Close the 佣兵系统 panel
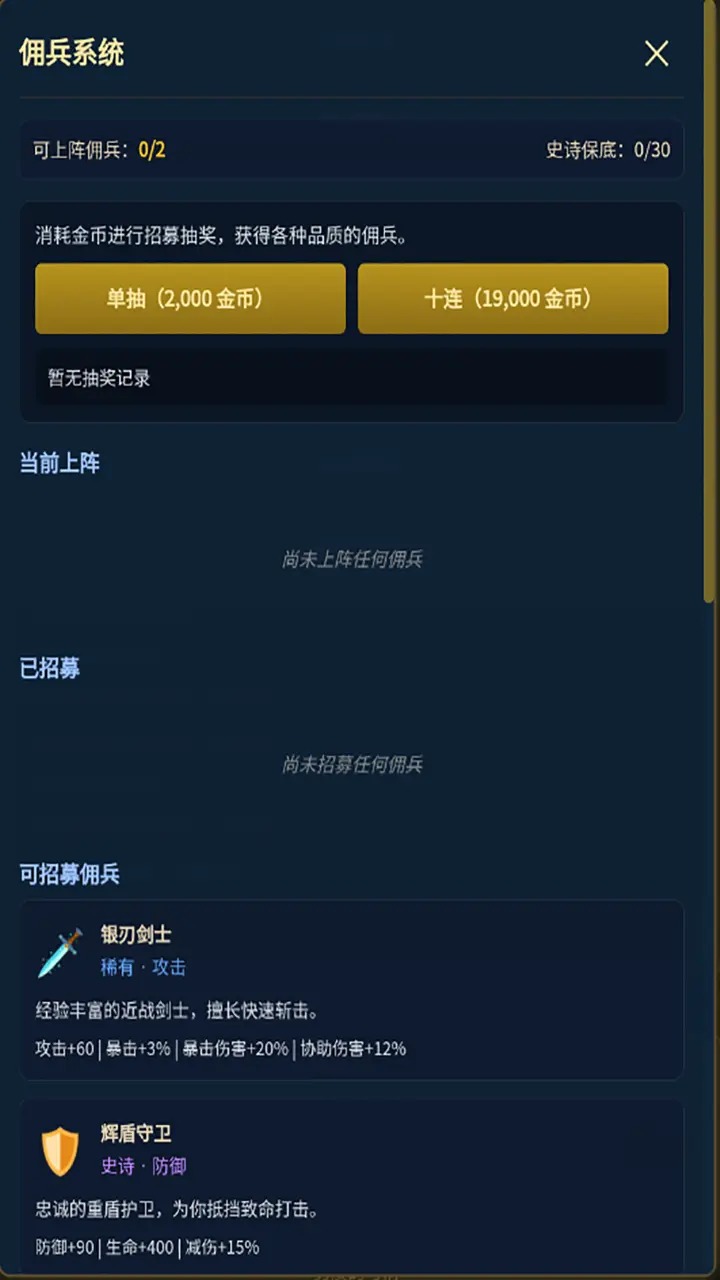The width and height of the screenshot is (720, 1280). click(656, 54)
